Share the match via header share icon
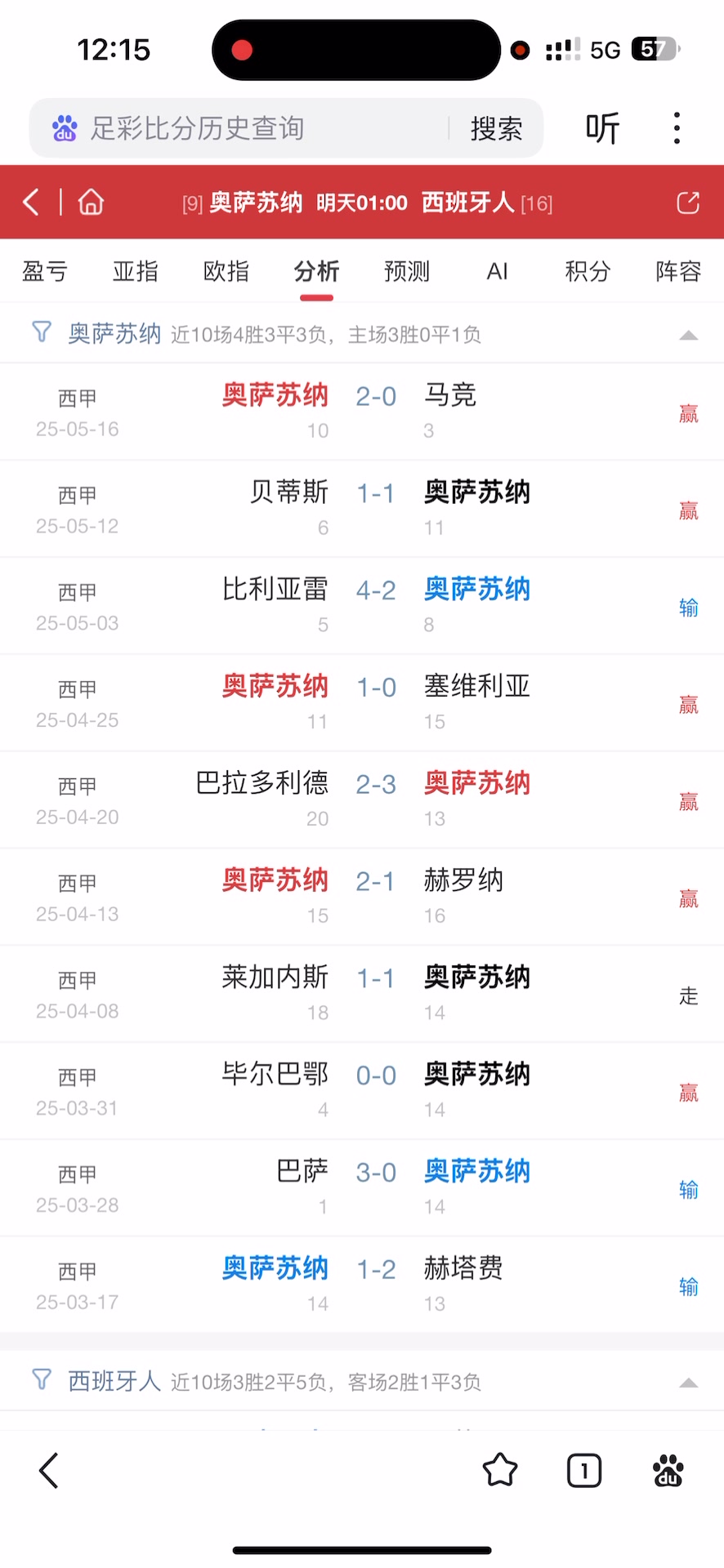The width and height of the screenshot is (724, 1568). [x=688, y=203]
